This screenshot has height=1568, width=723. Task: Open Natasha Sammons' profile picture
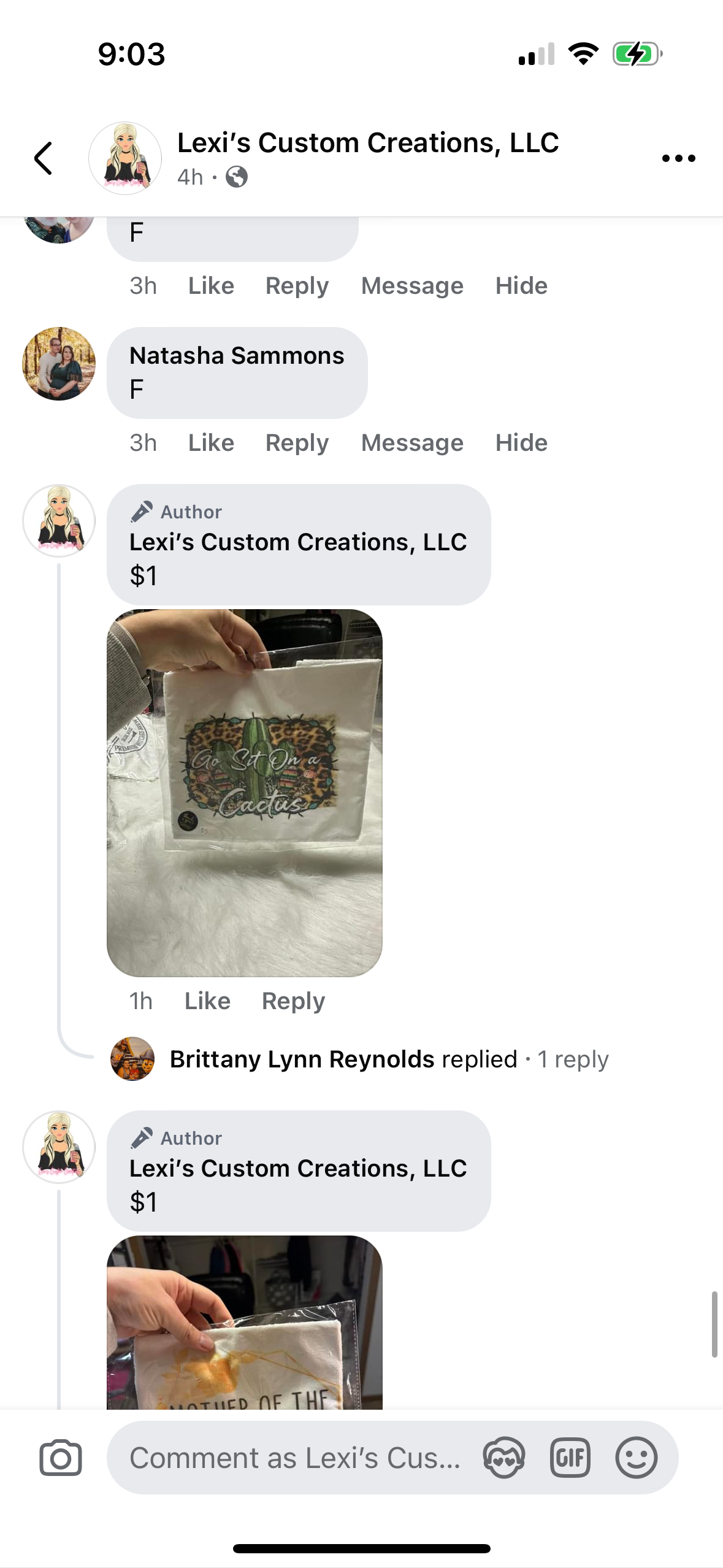(x=59, y=364)
